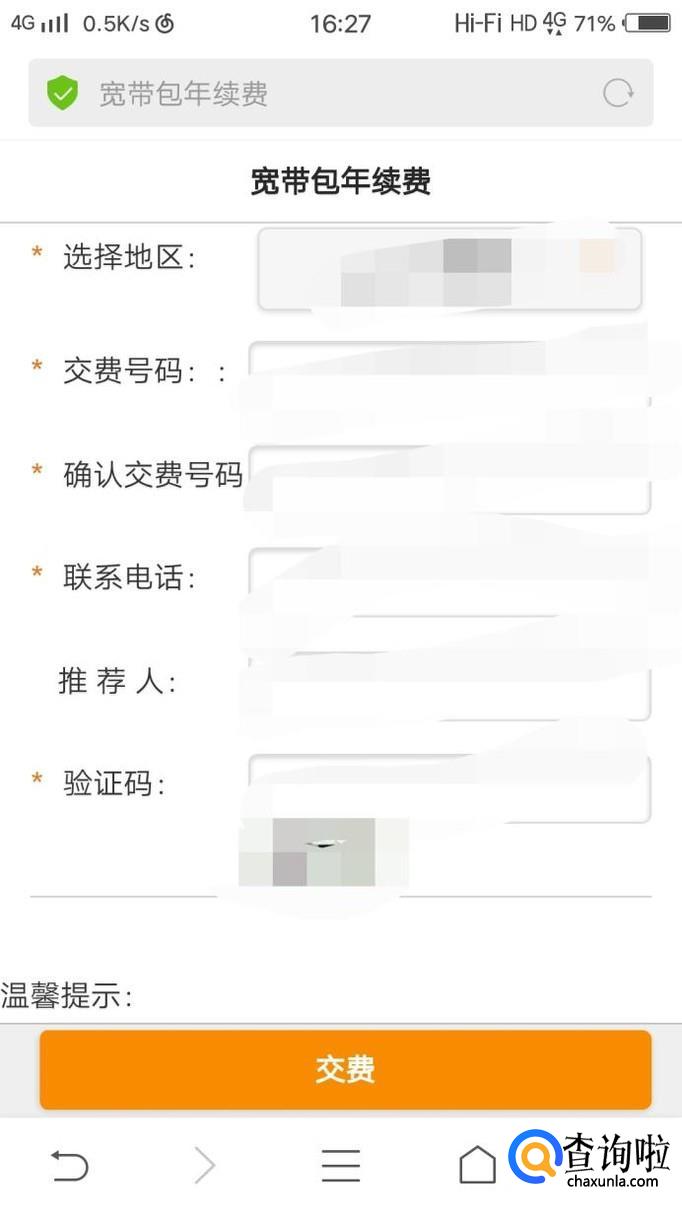Focus the 交费号码 input field
682x1212 pixels.
pyautogui.click(x=449, y=374)
